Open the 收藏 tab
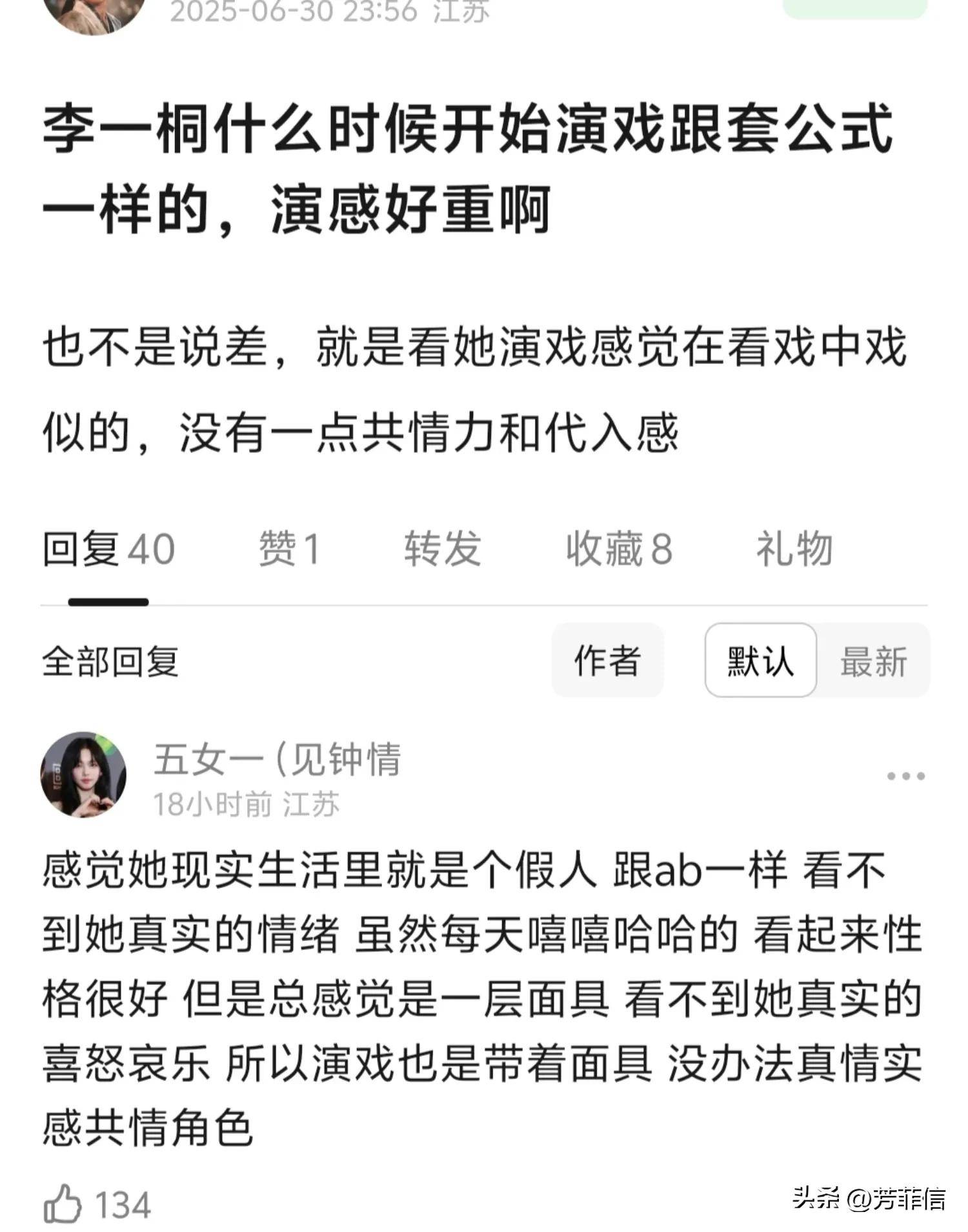968x1232 pixels. pos(619,549)
